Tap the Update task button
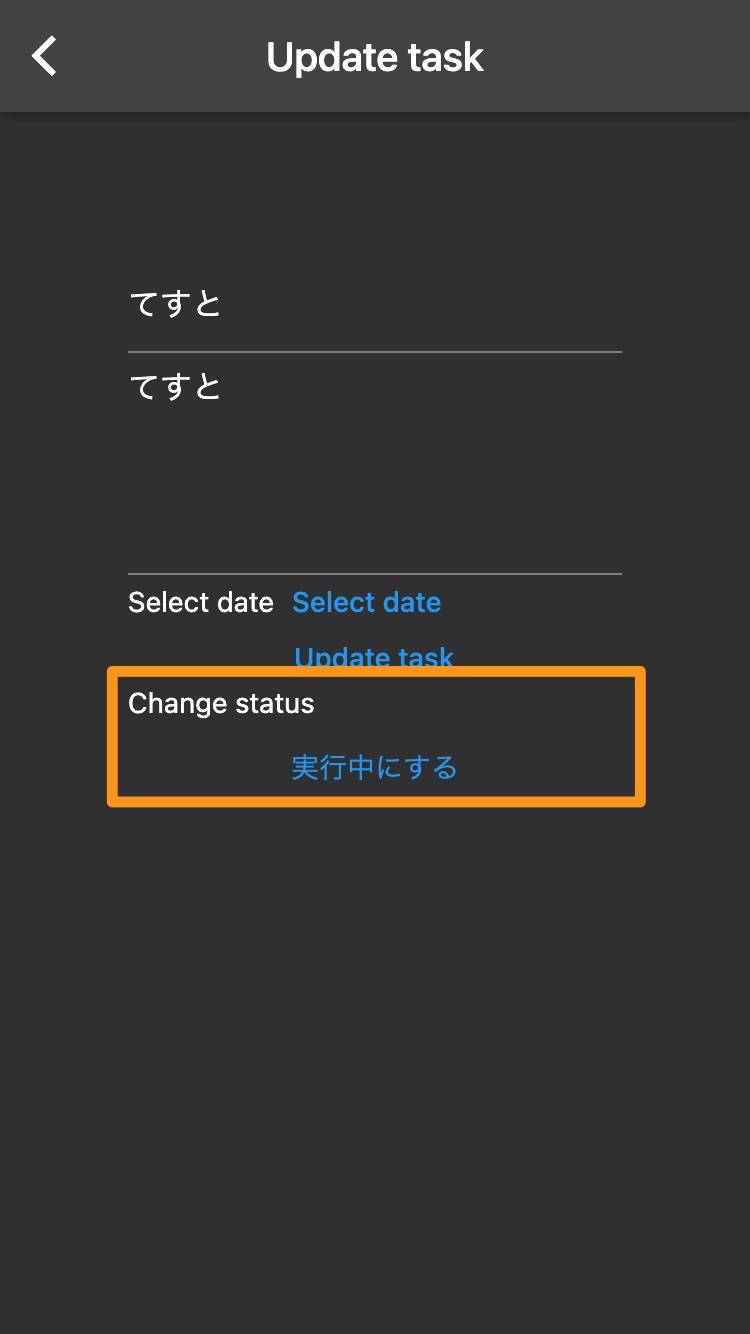This screenshot has height=1334, width=750. tap(374, 656)
